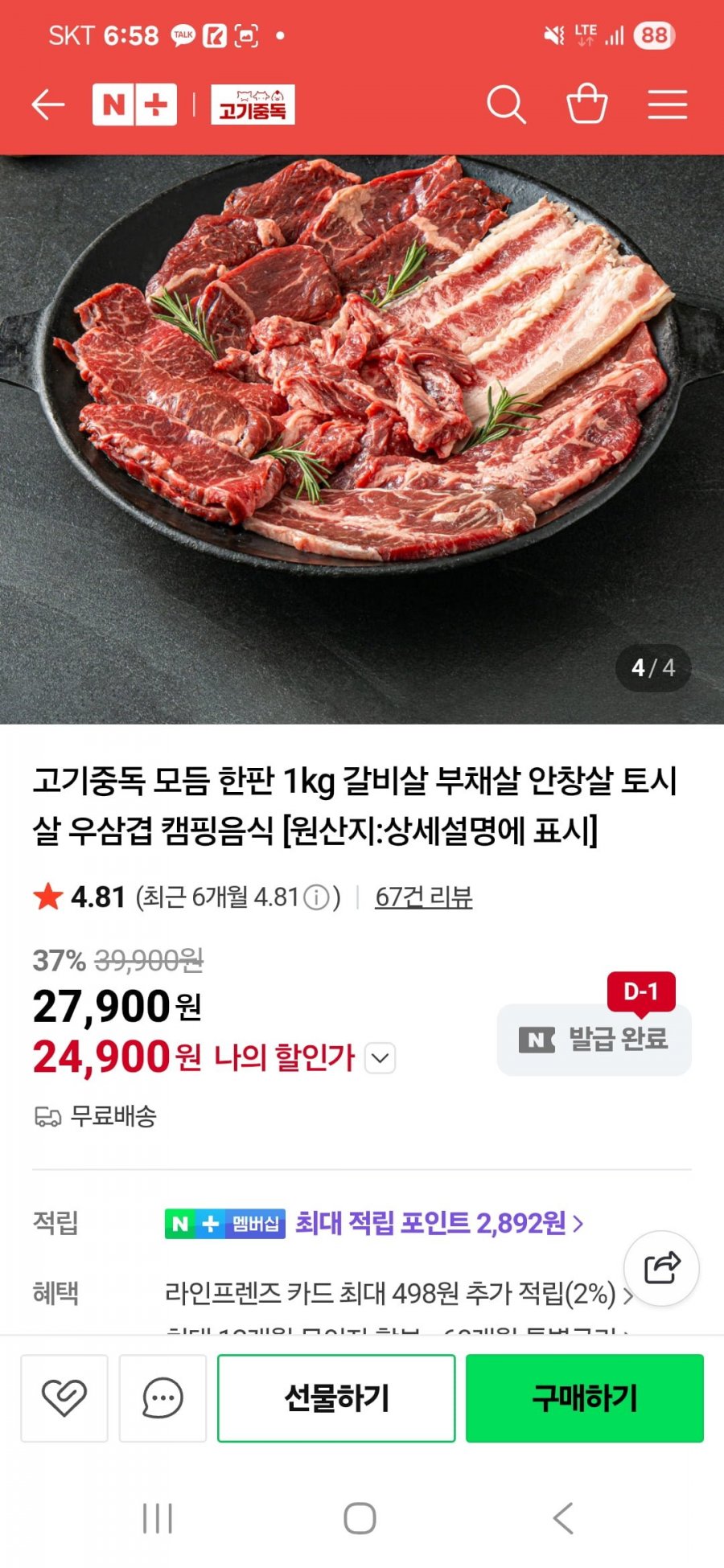Tap 구매하기 to buy now
Viewport: 724px width, 1568px height.
click(585, 1398)
